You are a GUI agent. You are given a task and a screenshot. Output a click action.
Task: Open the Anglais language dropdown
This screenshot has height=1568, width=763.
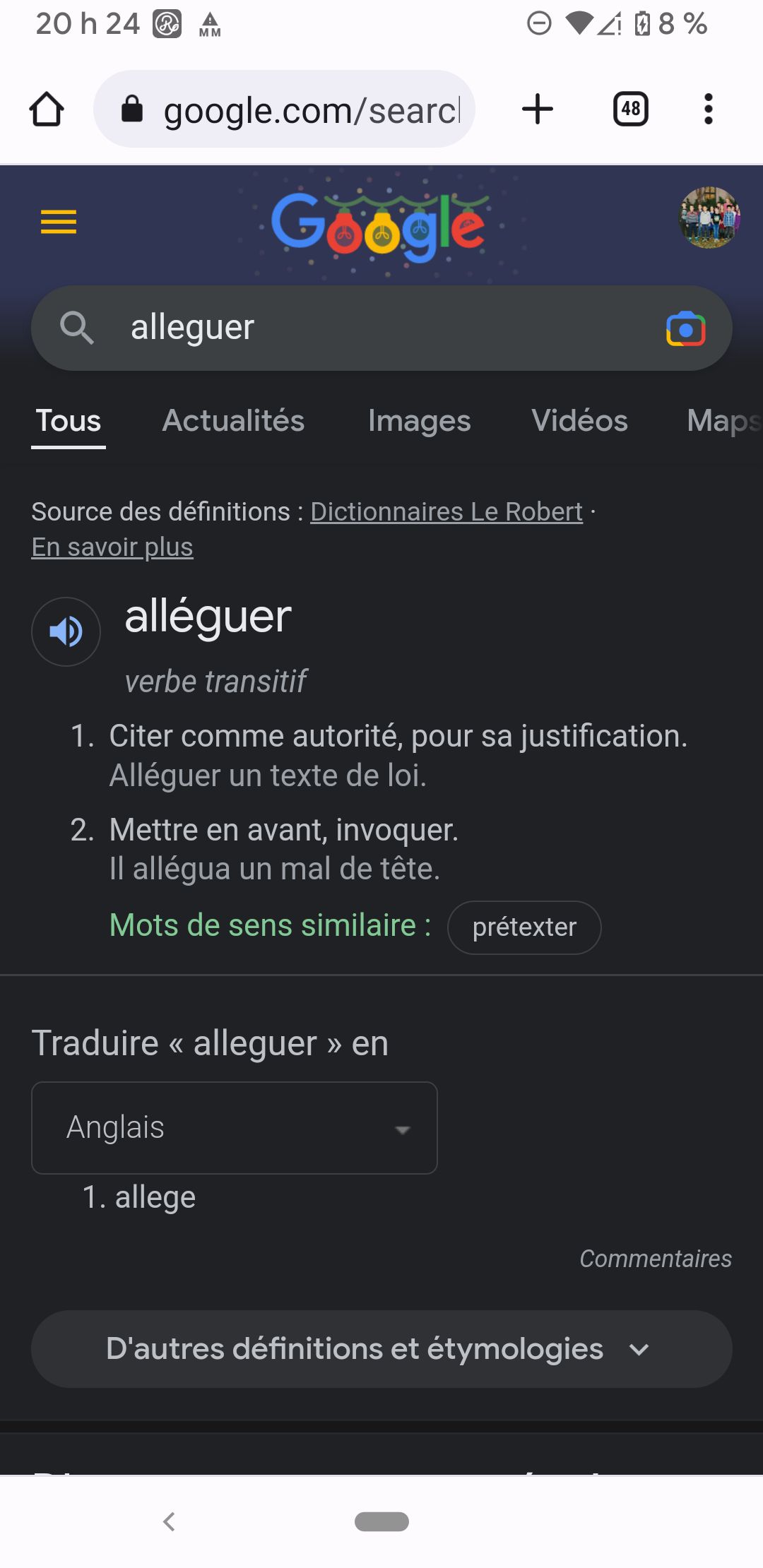[x=234, y=1128]
